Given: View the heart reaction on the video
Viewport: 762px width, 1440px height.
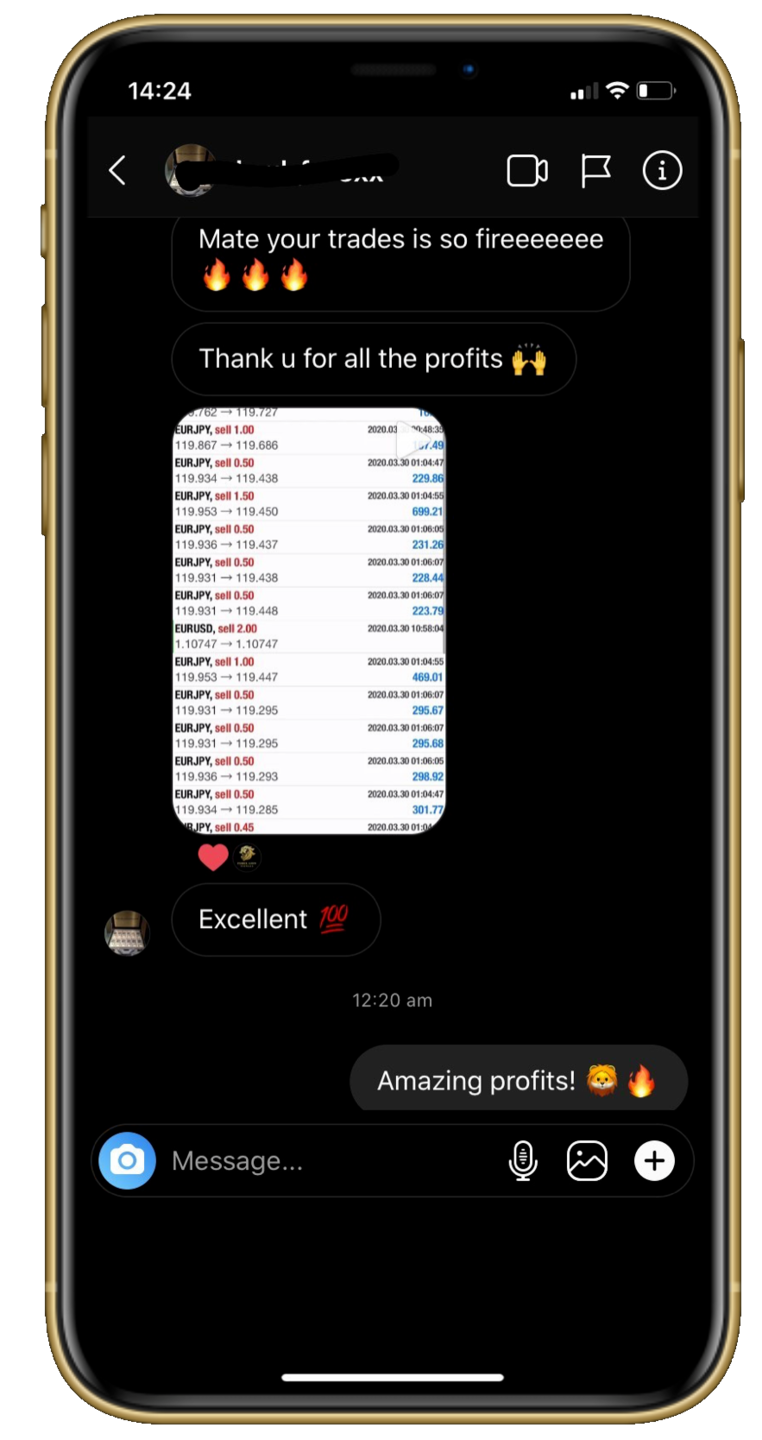Looking at the screenshot, I should (213, 856).
